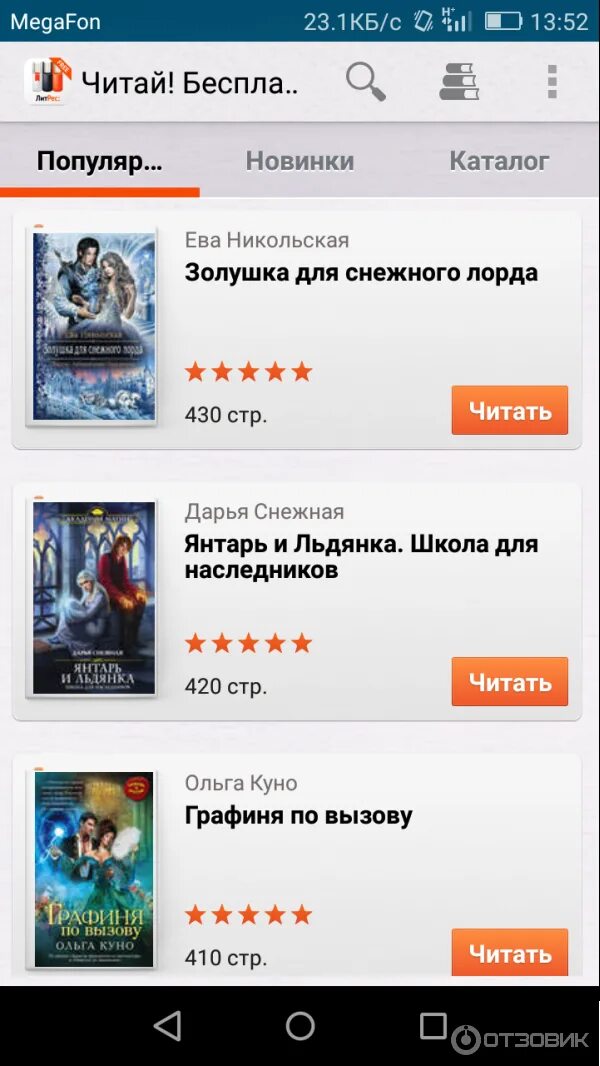Go to the home screen
The height and width of the screenshot is (1066, 600).
tap(300, 1026)
